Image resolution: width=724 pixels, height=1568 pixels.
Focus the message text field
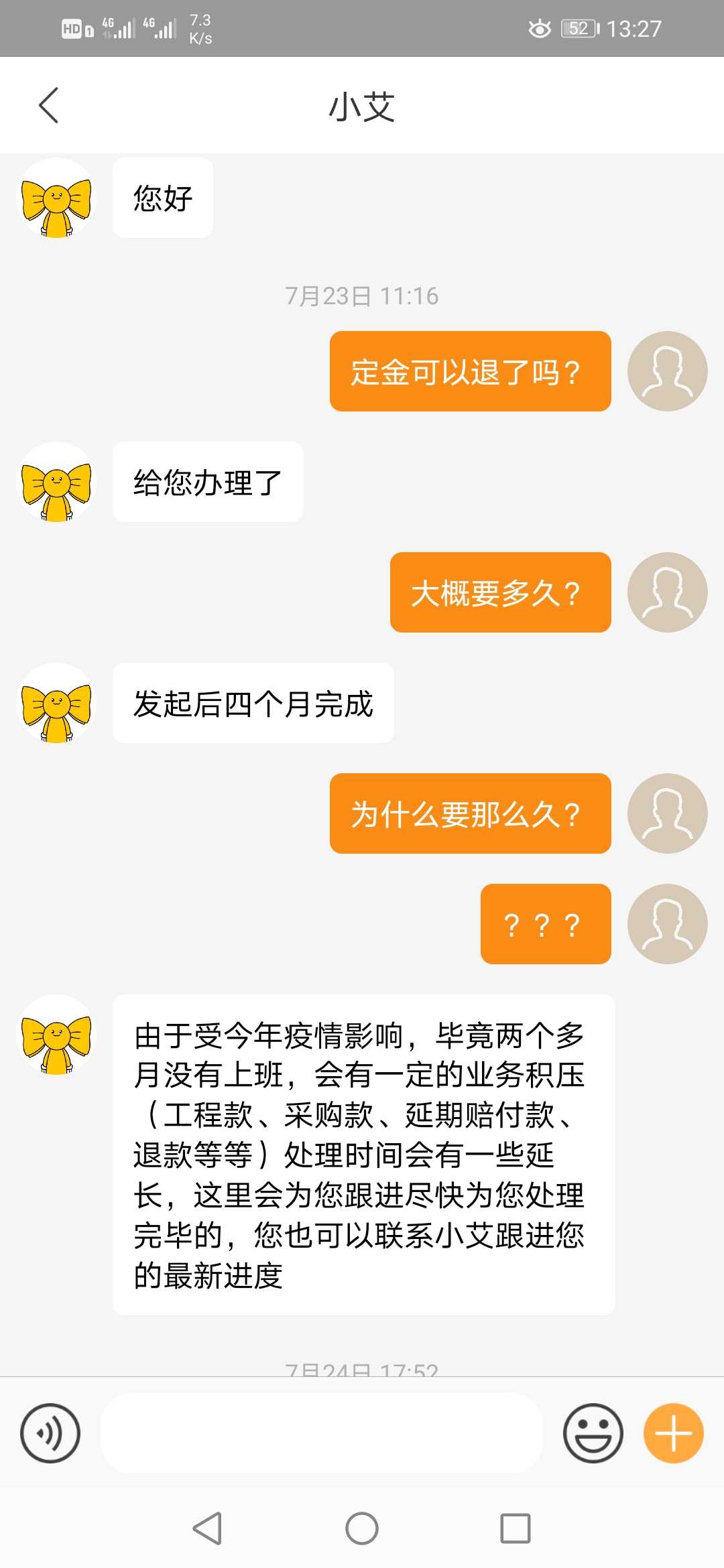point(322,1433)
